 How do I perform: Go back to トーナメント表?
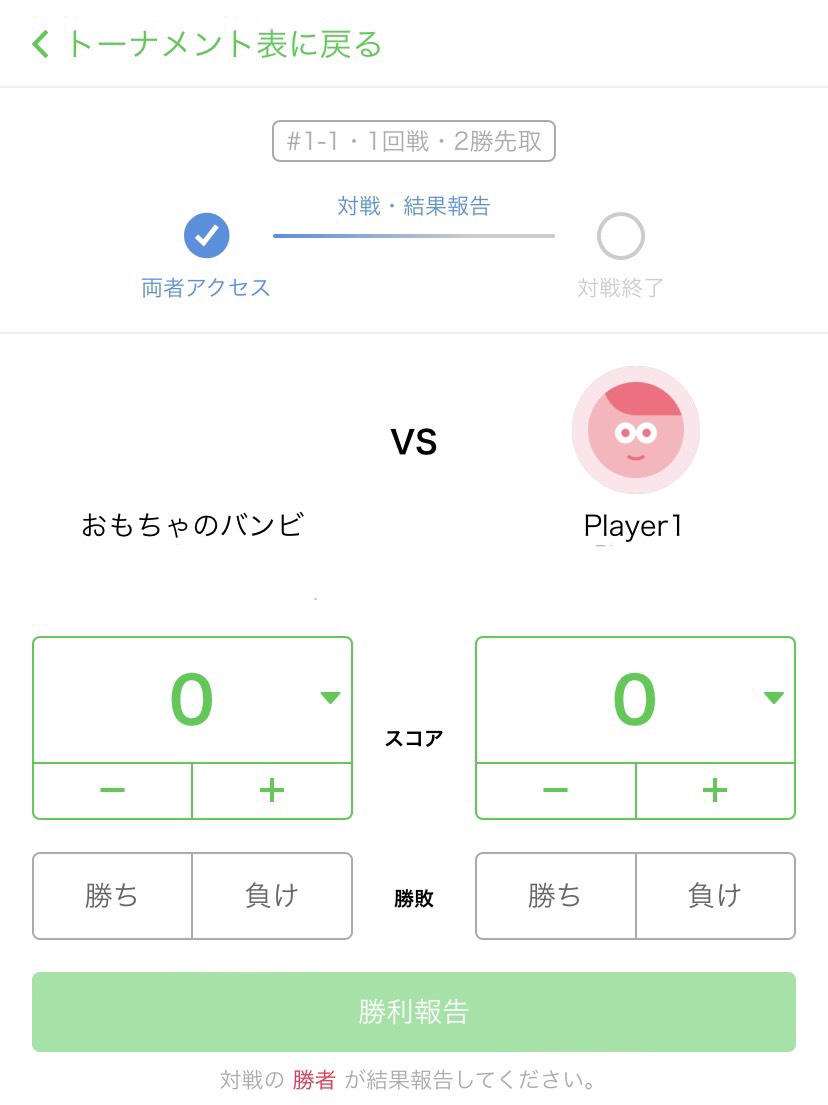point(208,44)
